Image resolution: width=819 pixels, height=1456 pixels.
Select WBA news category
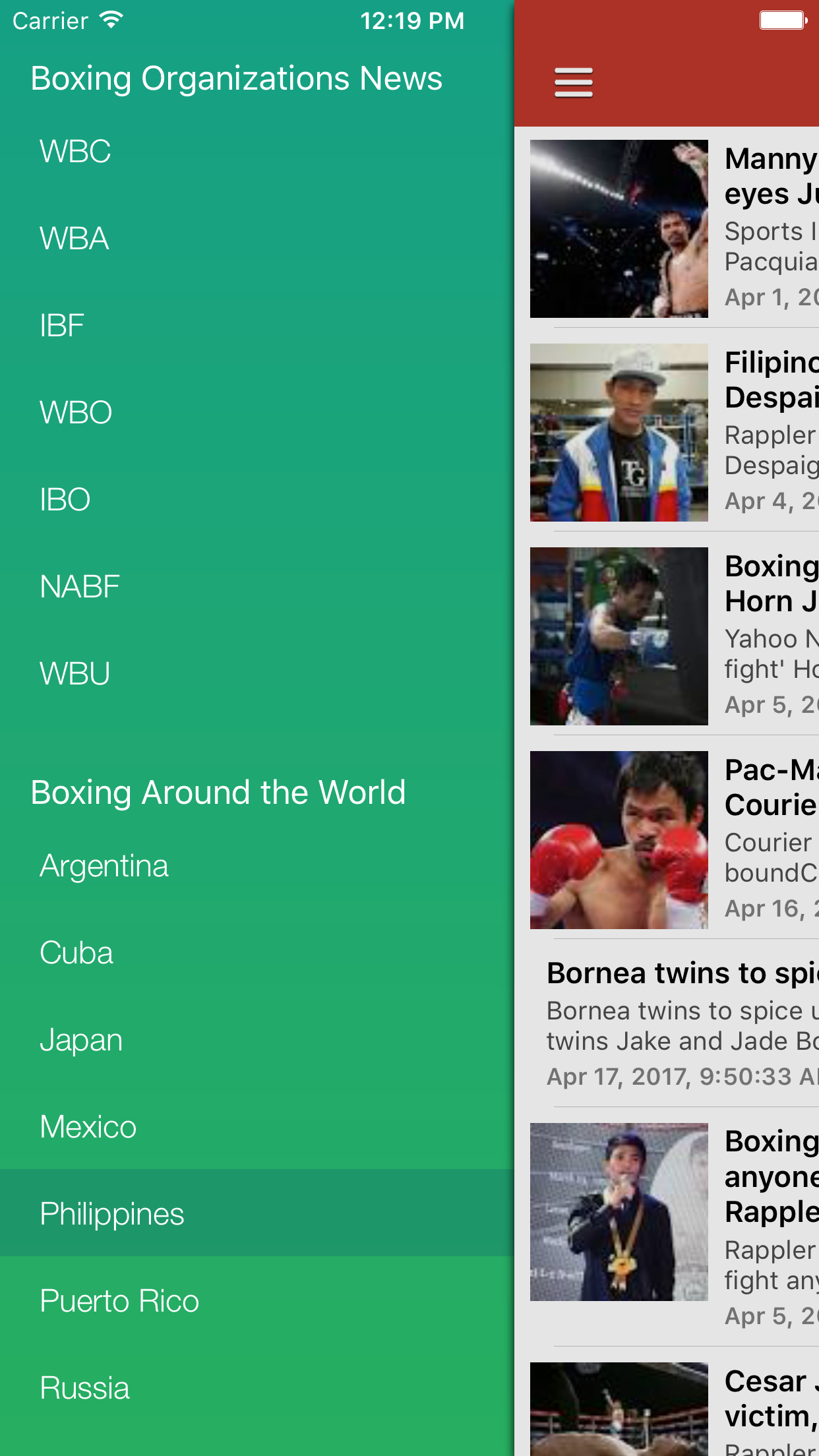(74, 238)
